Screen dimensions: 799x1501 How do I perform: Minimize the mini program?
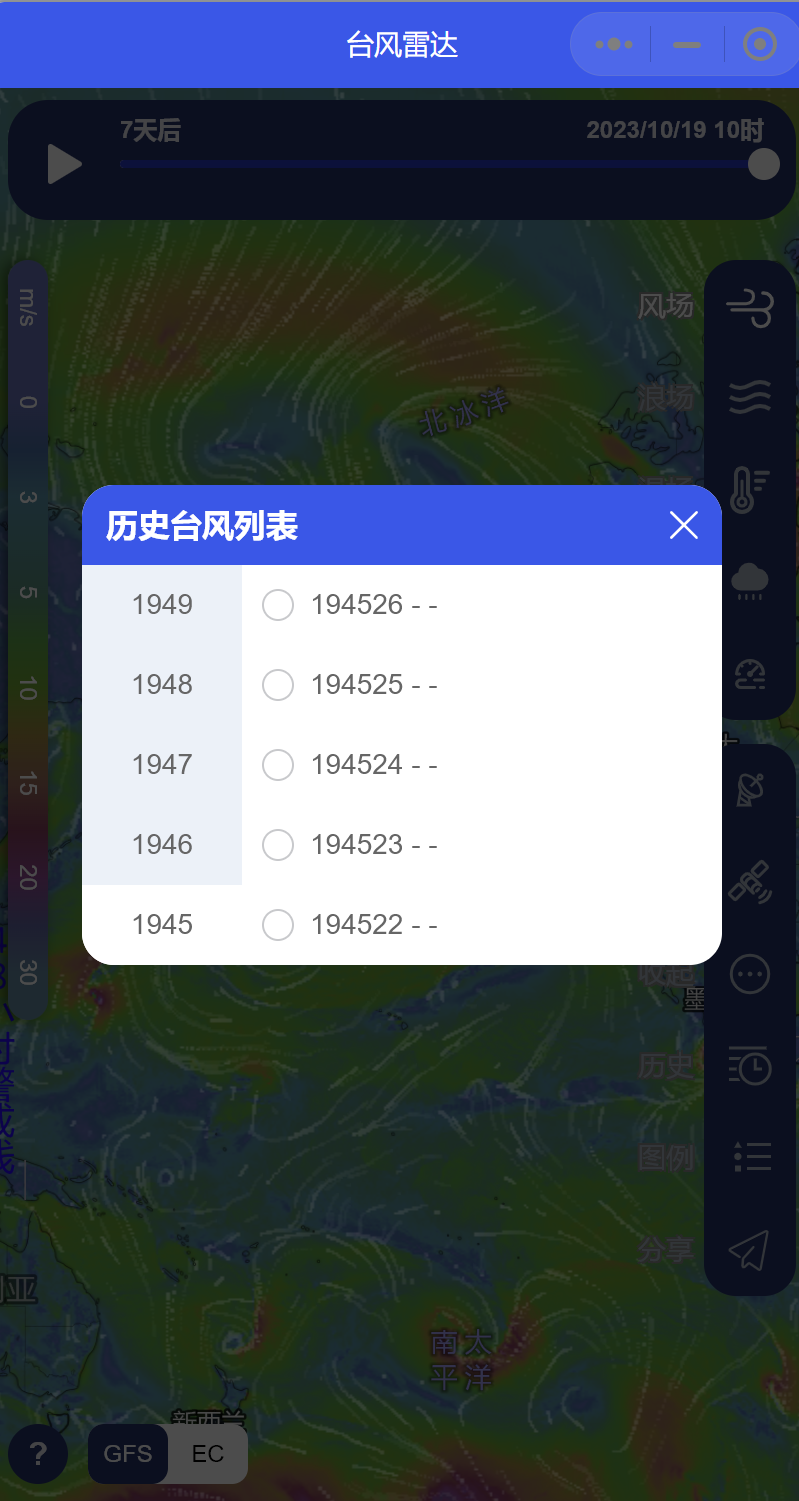[687, 45]
